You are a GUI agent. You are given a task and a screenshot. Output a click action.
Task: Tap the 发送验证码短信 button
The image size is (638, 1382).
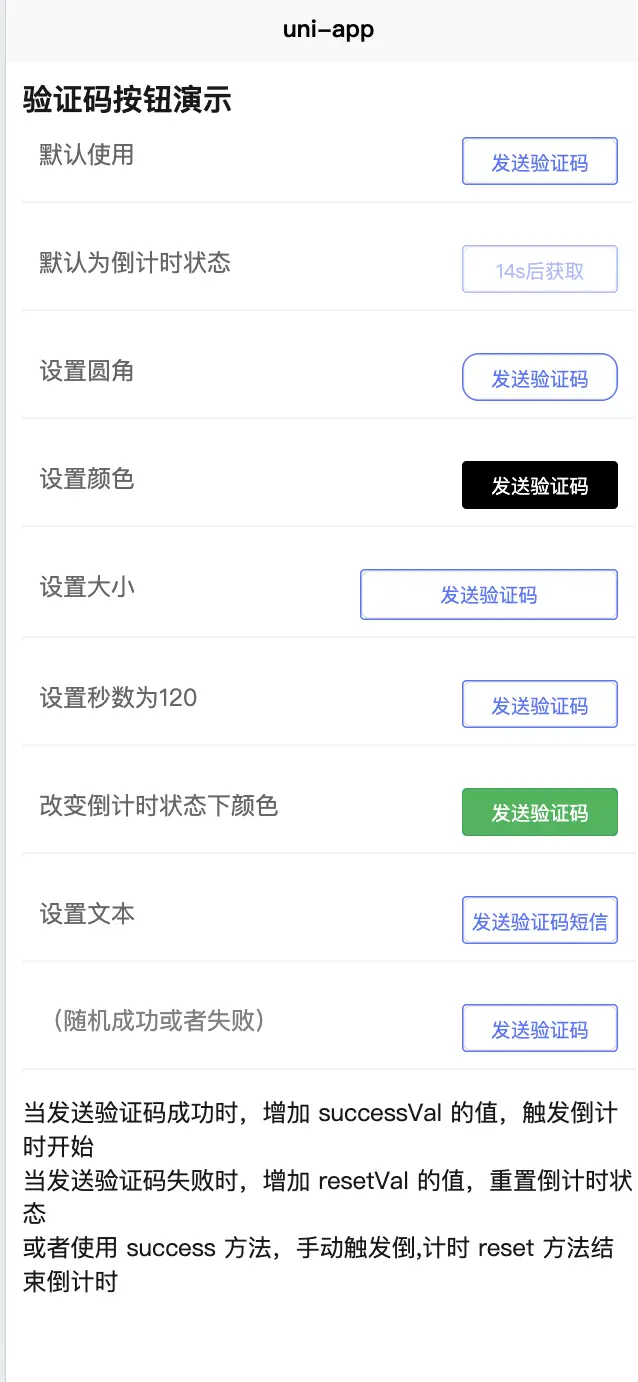[x=539, y=921]
